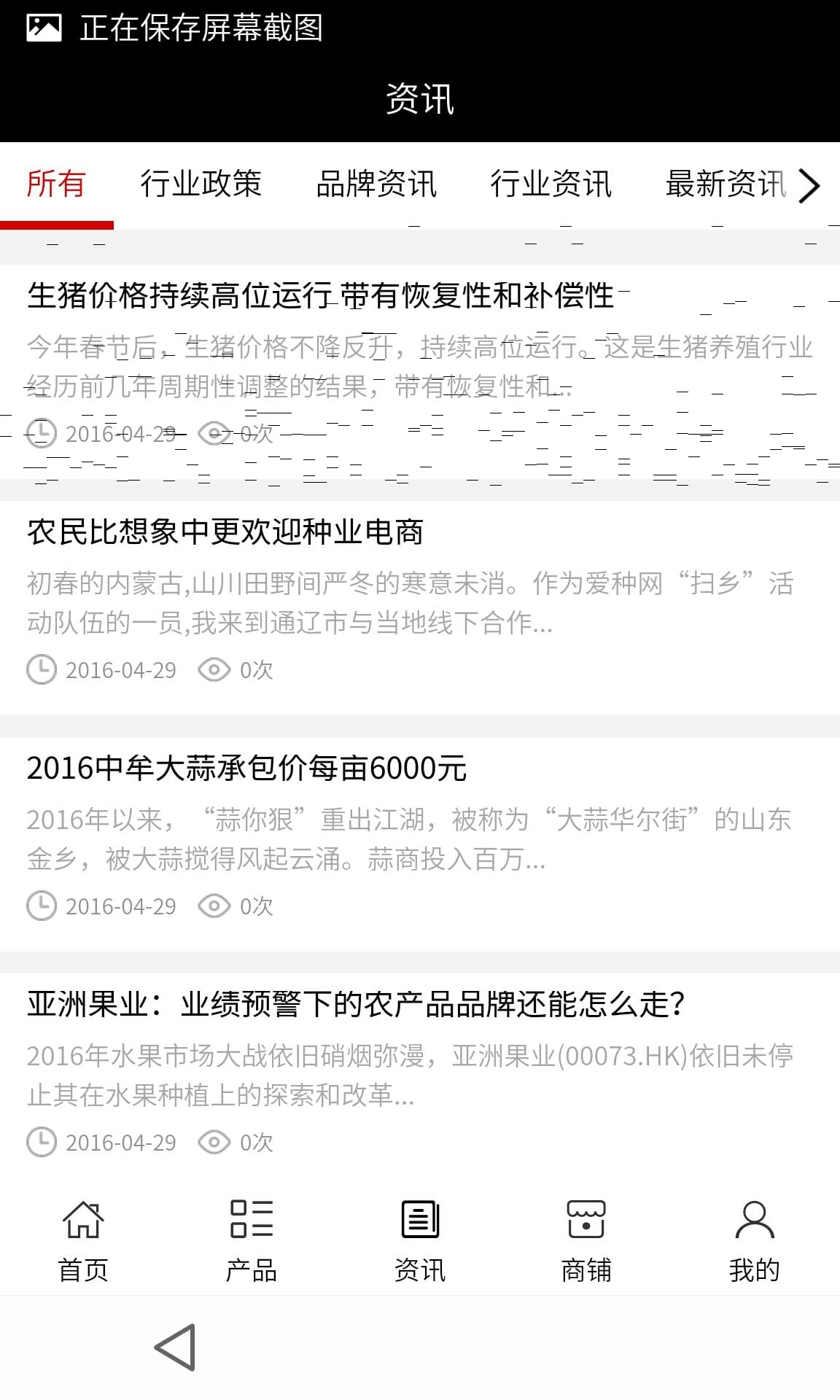840x1400 pixels.
Task: Switch to the 最新资讯 tab
Action: pos(726,184)
